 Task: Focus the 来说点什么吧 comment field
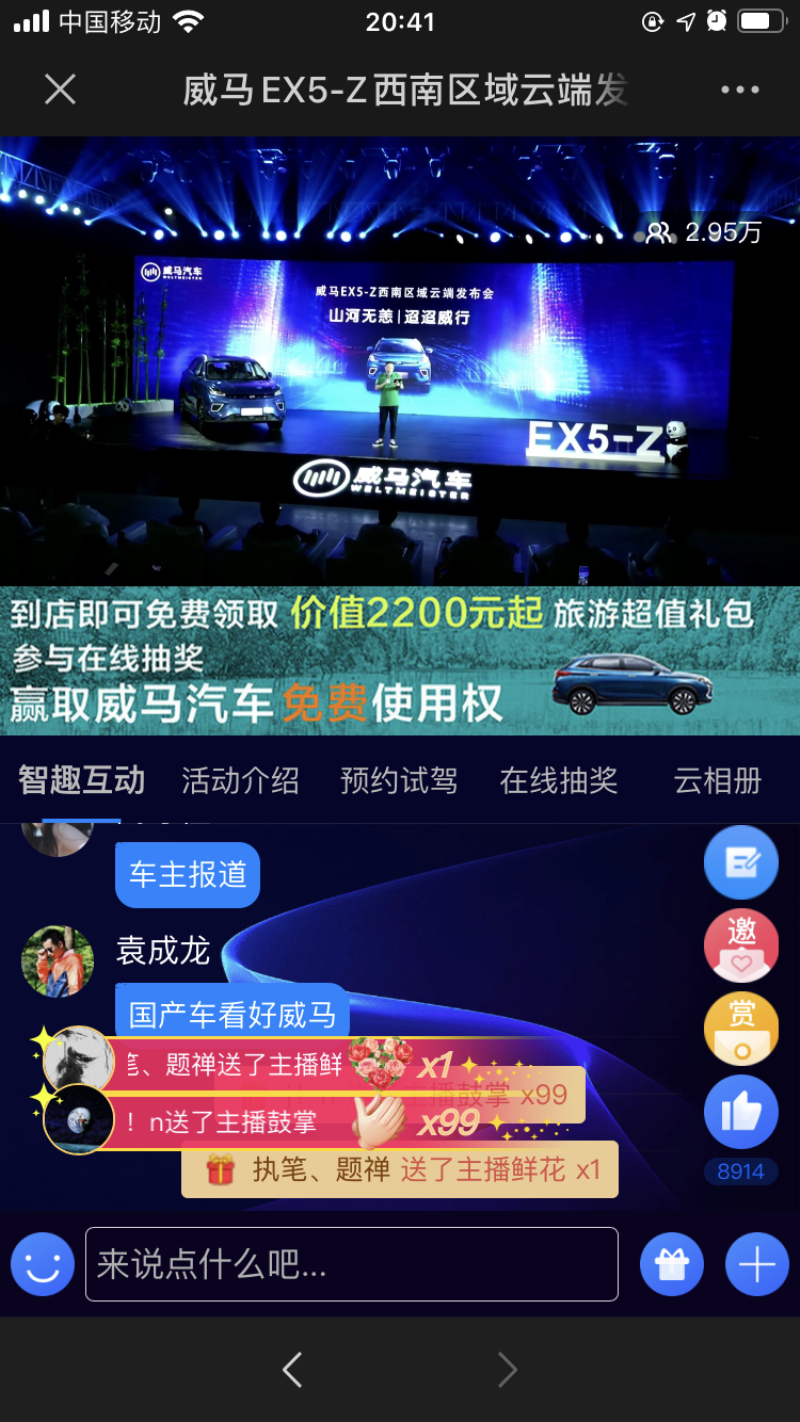[351, 1265]
